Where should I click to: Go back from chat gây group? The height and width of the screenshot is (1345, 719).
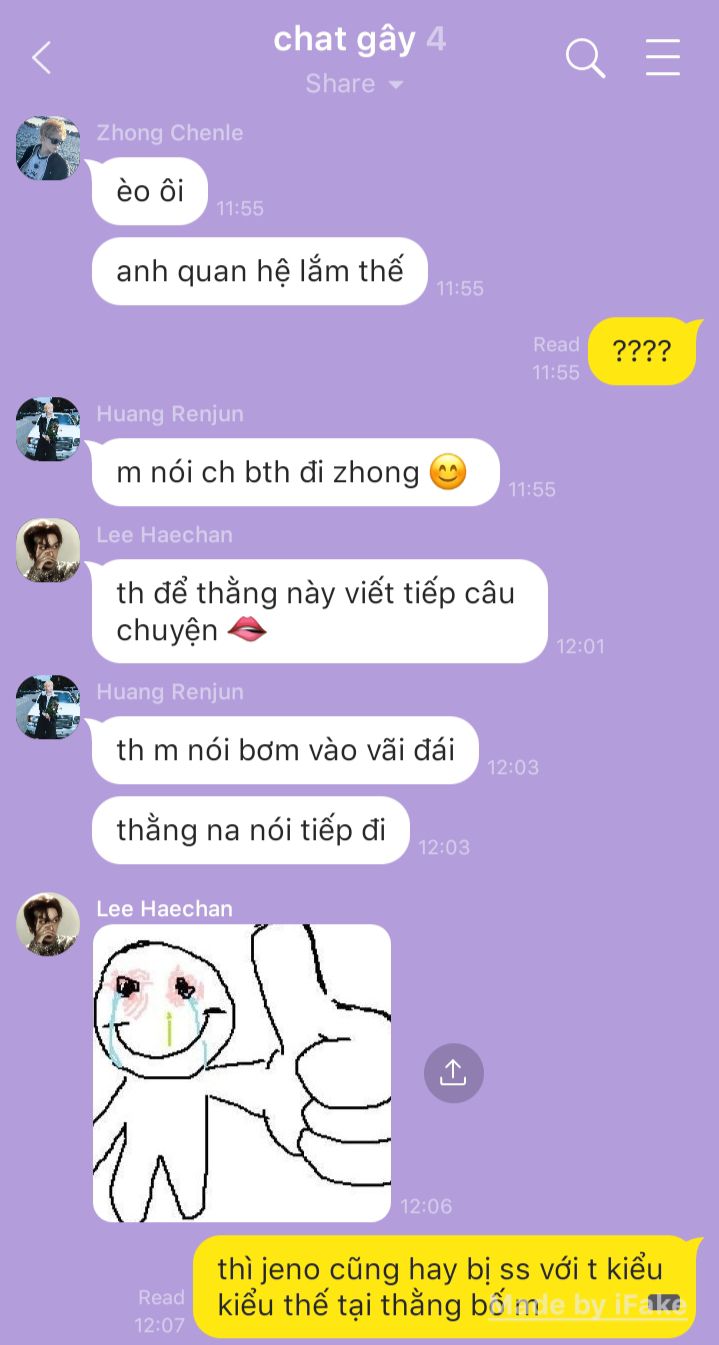41,58
